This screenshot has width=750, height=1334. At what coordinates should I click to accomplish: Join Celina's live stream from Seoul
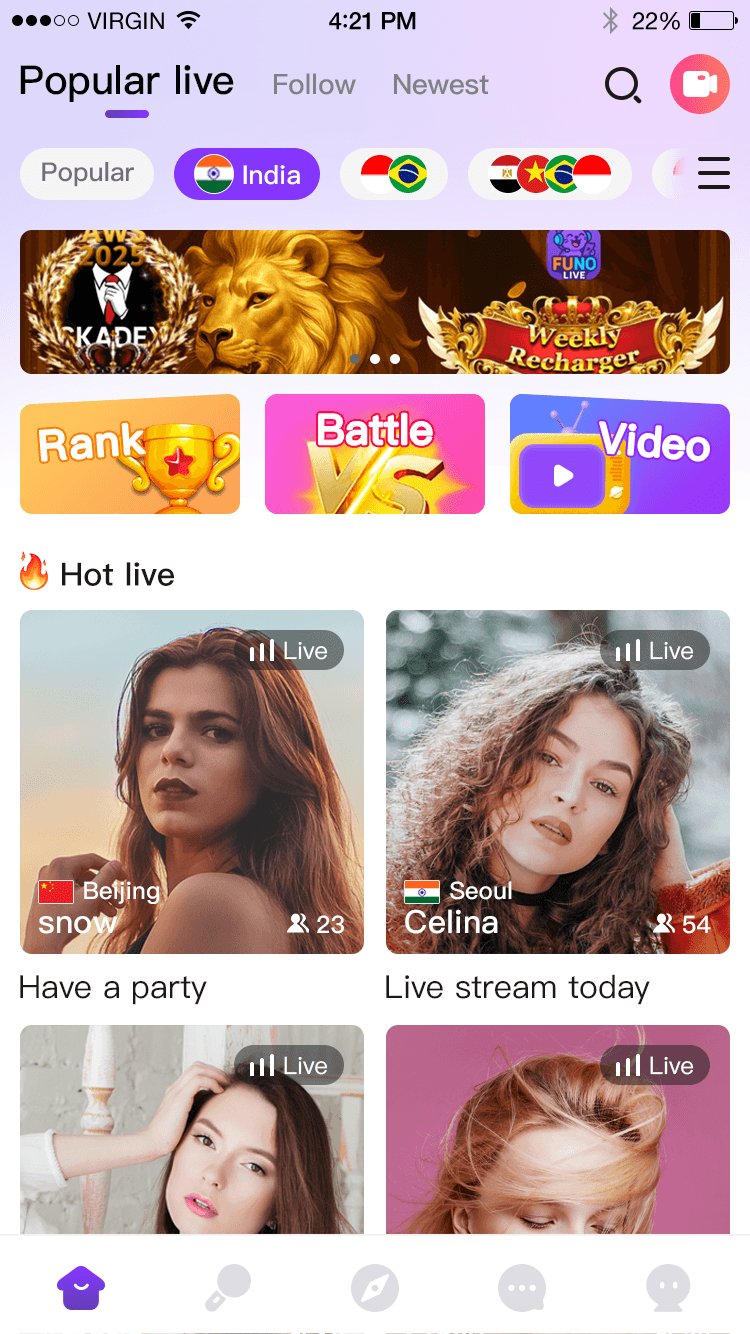558,782
